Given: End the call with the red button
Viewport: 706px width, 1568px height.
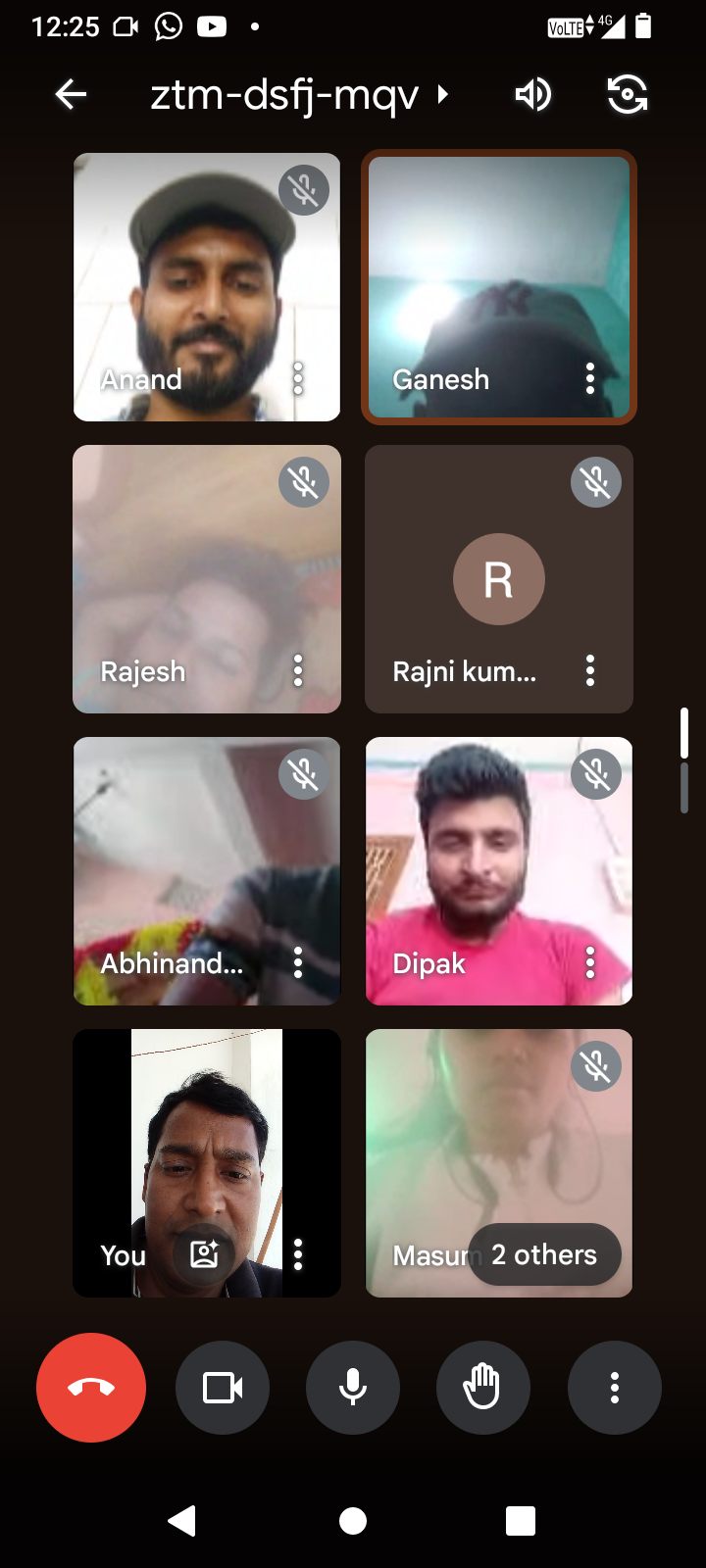Looking at the screenshot, I should click(x=91, y=1388).
